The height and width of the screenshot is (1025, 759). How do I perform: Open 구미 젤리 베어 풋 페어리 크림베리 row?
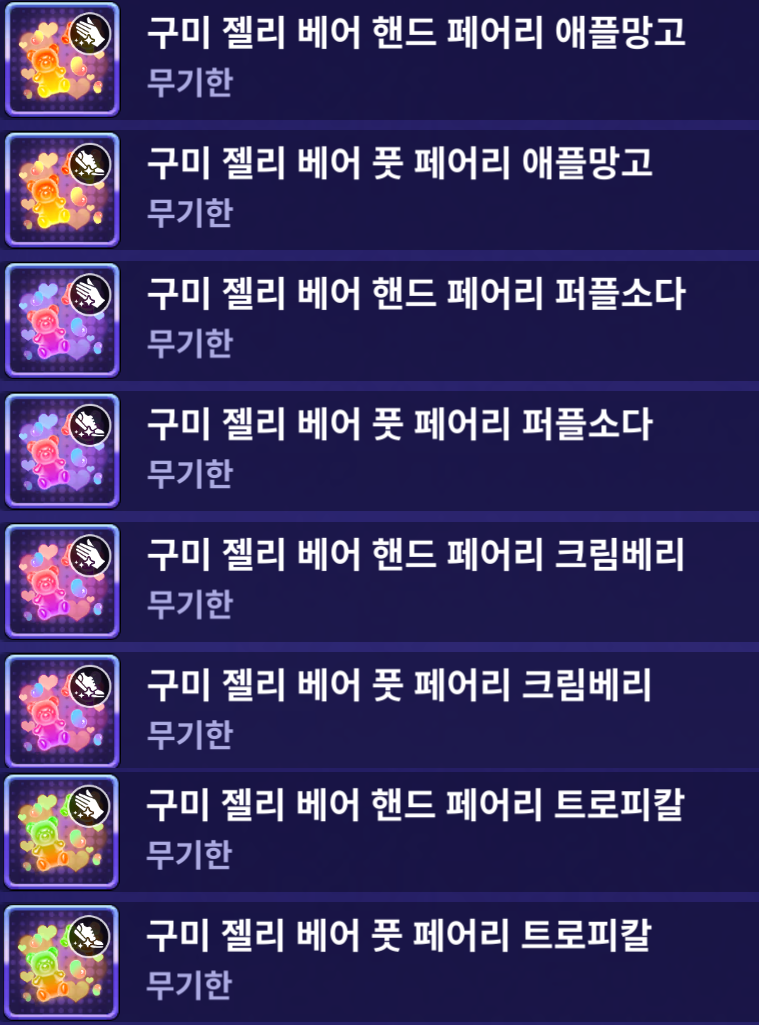(x=400, y=686)
